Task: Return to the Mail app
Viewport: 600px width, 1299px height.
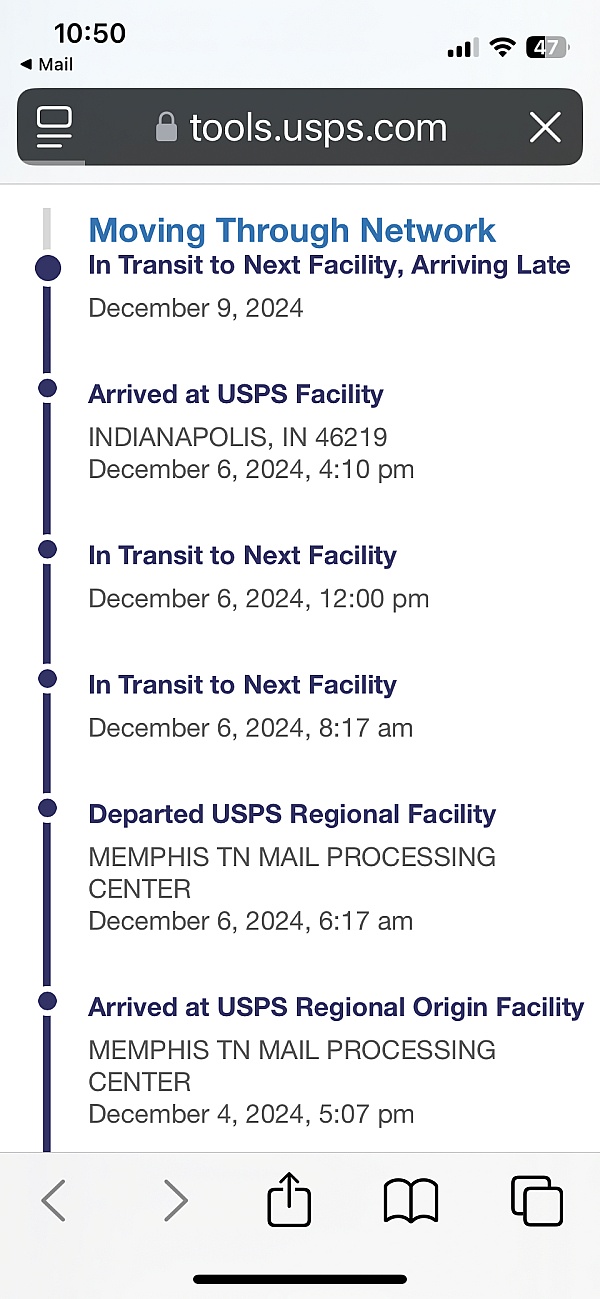Action: tap(46, 64)
